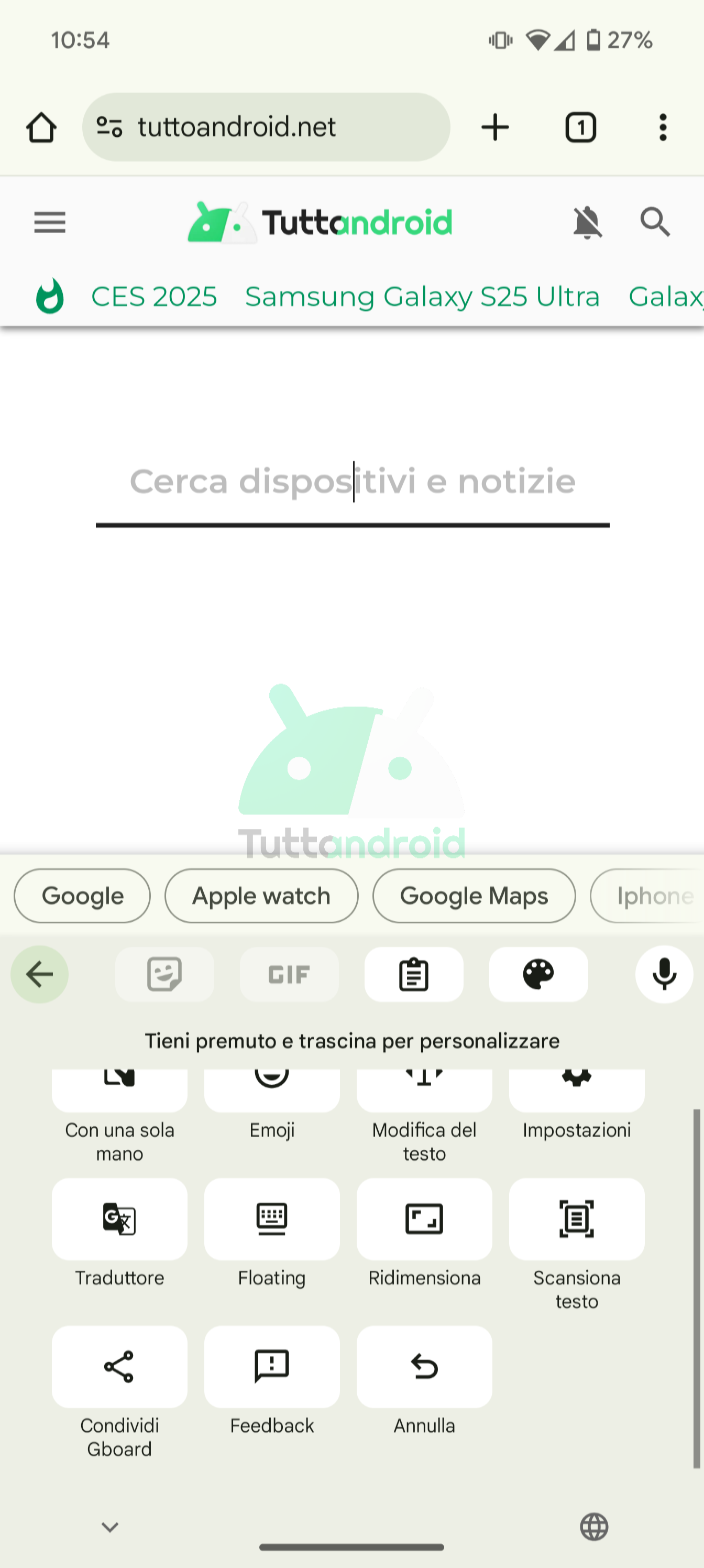Screen dimensions: 704x1568
Task: Open the site's search magnifier
Action: (x=655, y=222)
